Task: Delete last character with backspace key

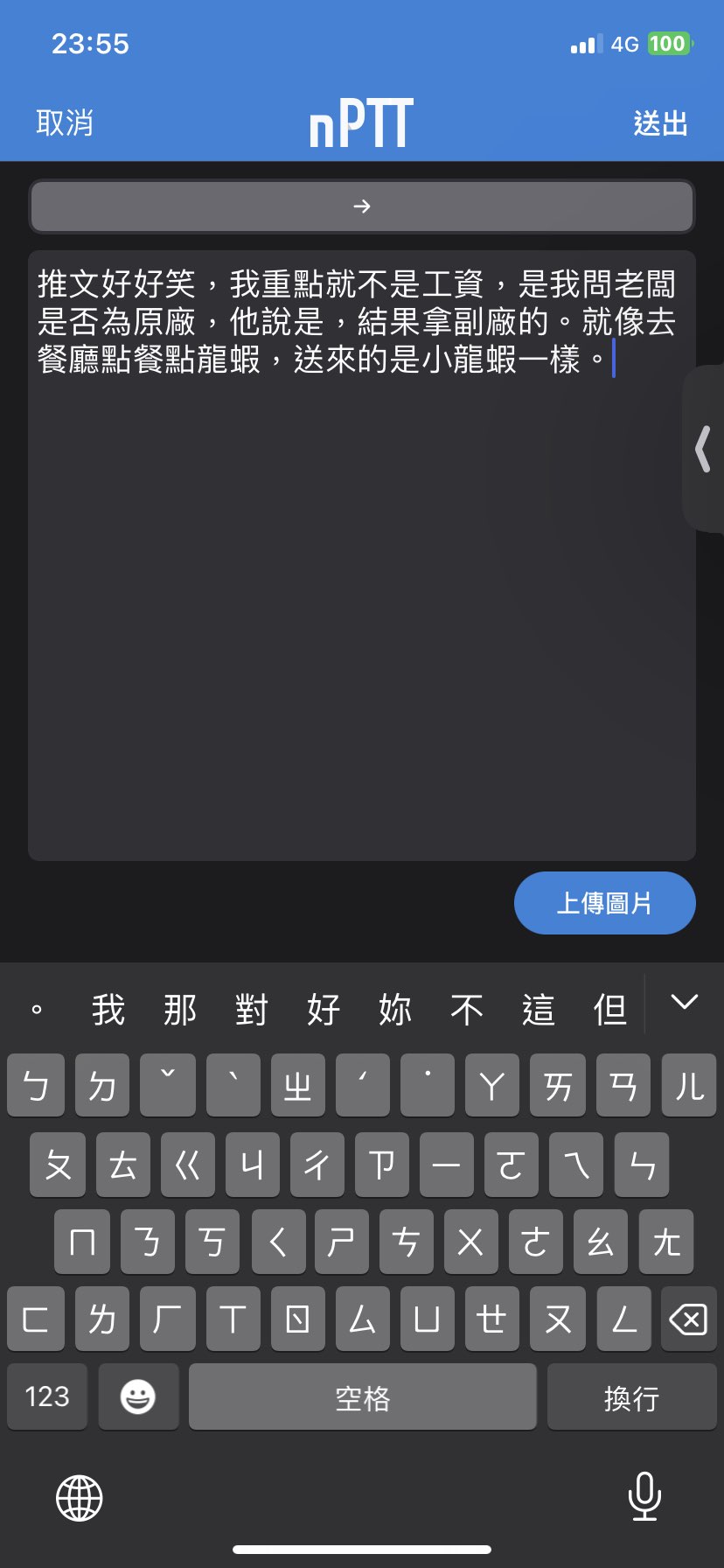Action: tap(688, 1319)
